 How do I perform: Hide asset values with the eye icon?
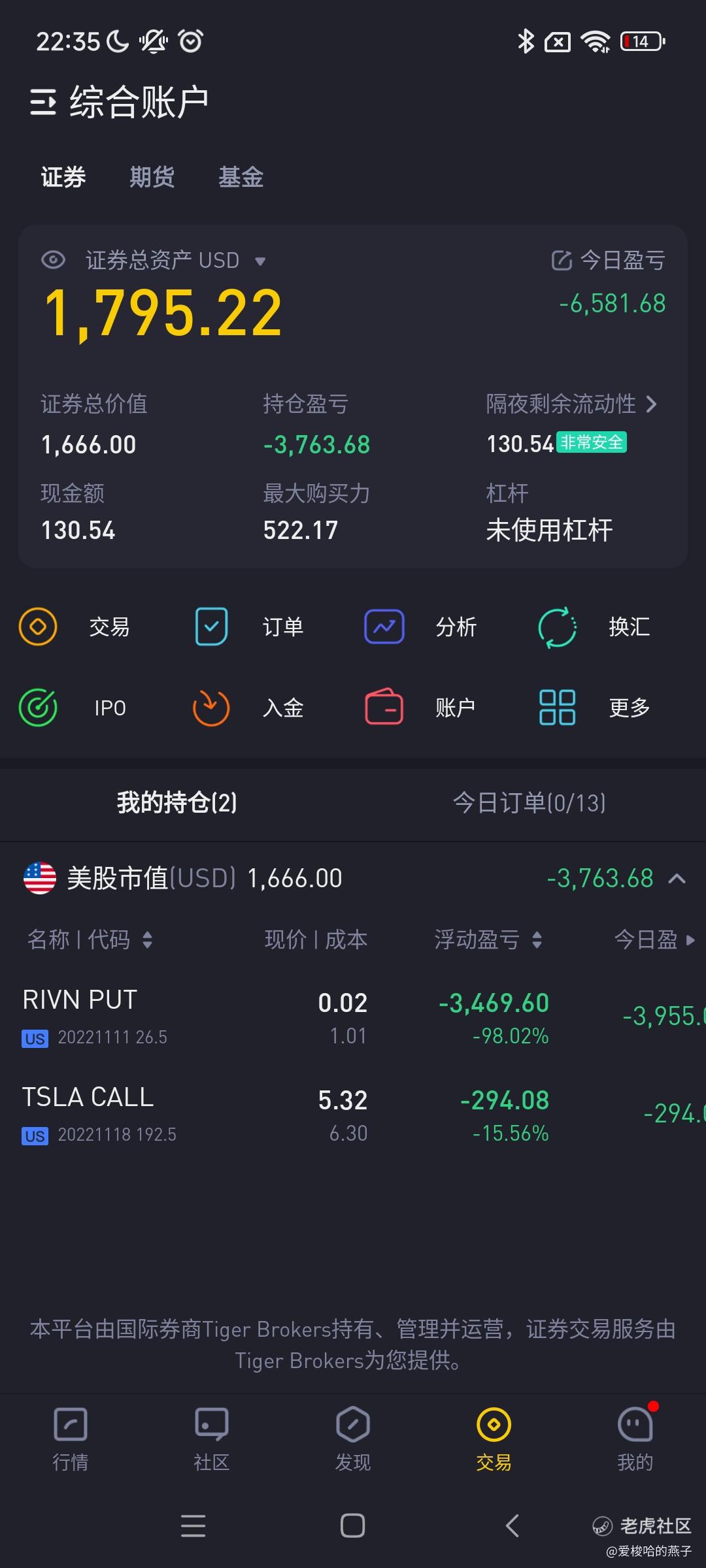pyautogui.click(x=53, y=260)
